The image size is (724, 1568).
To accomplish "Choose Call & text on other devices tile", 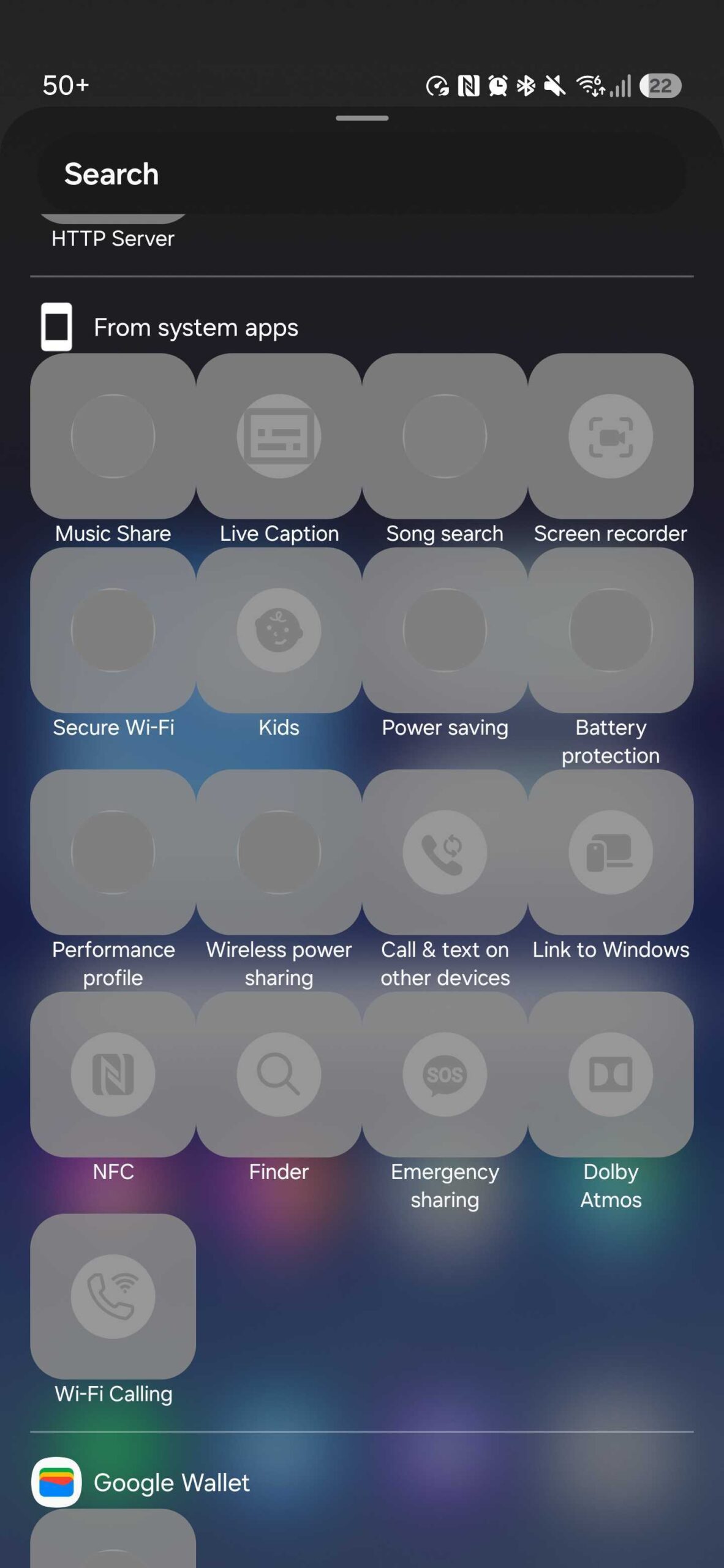I will click(445, 852).
